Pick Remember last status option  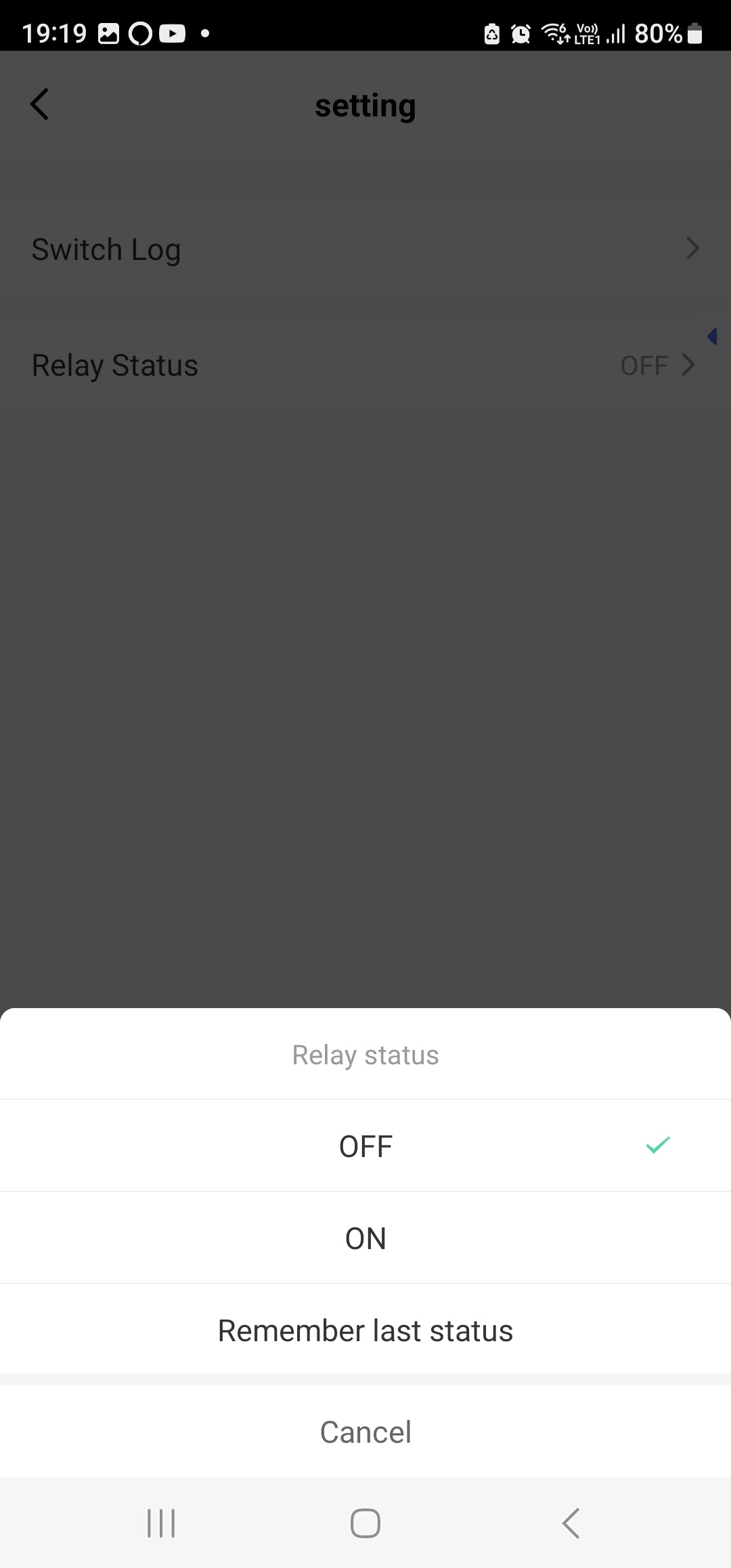click(365, 1330)
